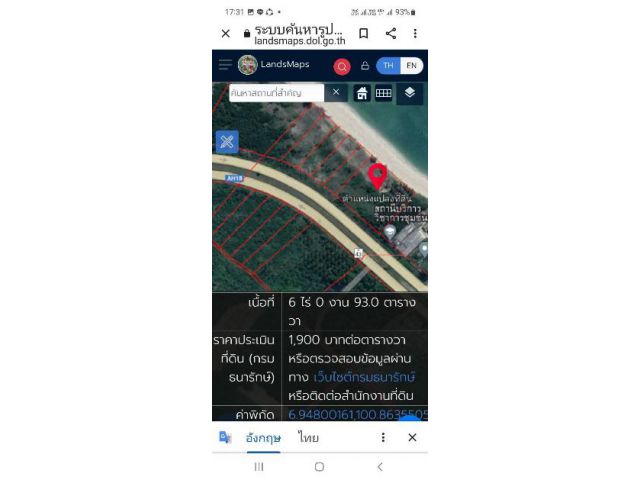Viewport: 640px width, 480px height.
Task: Open the coordinates link 6.94800161,100.8635505
Action: tap(357, 413)
